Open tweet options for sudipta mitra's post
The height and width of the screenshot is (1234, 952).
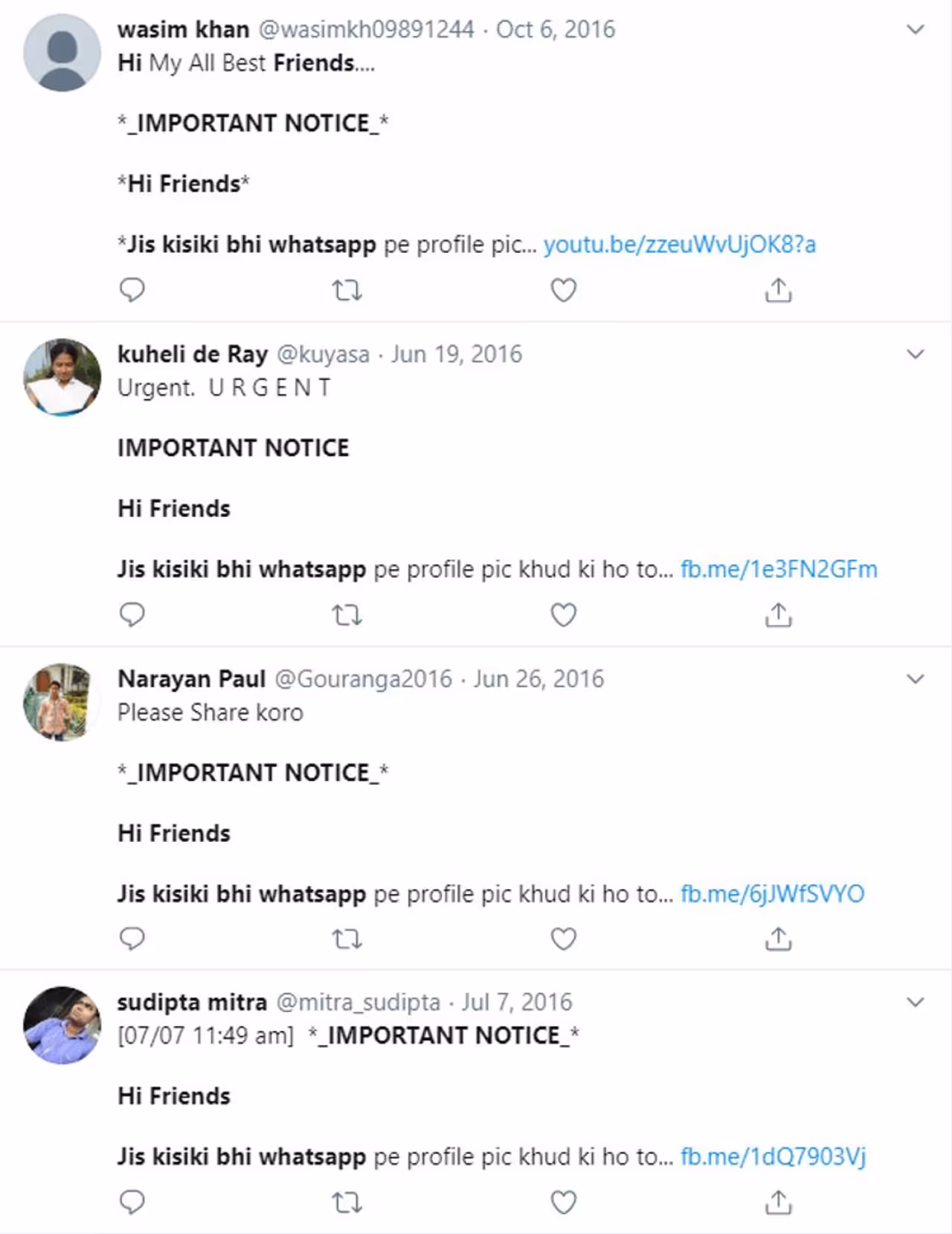[916, 1003]
